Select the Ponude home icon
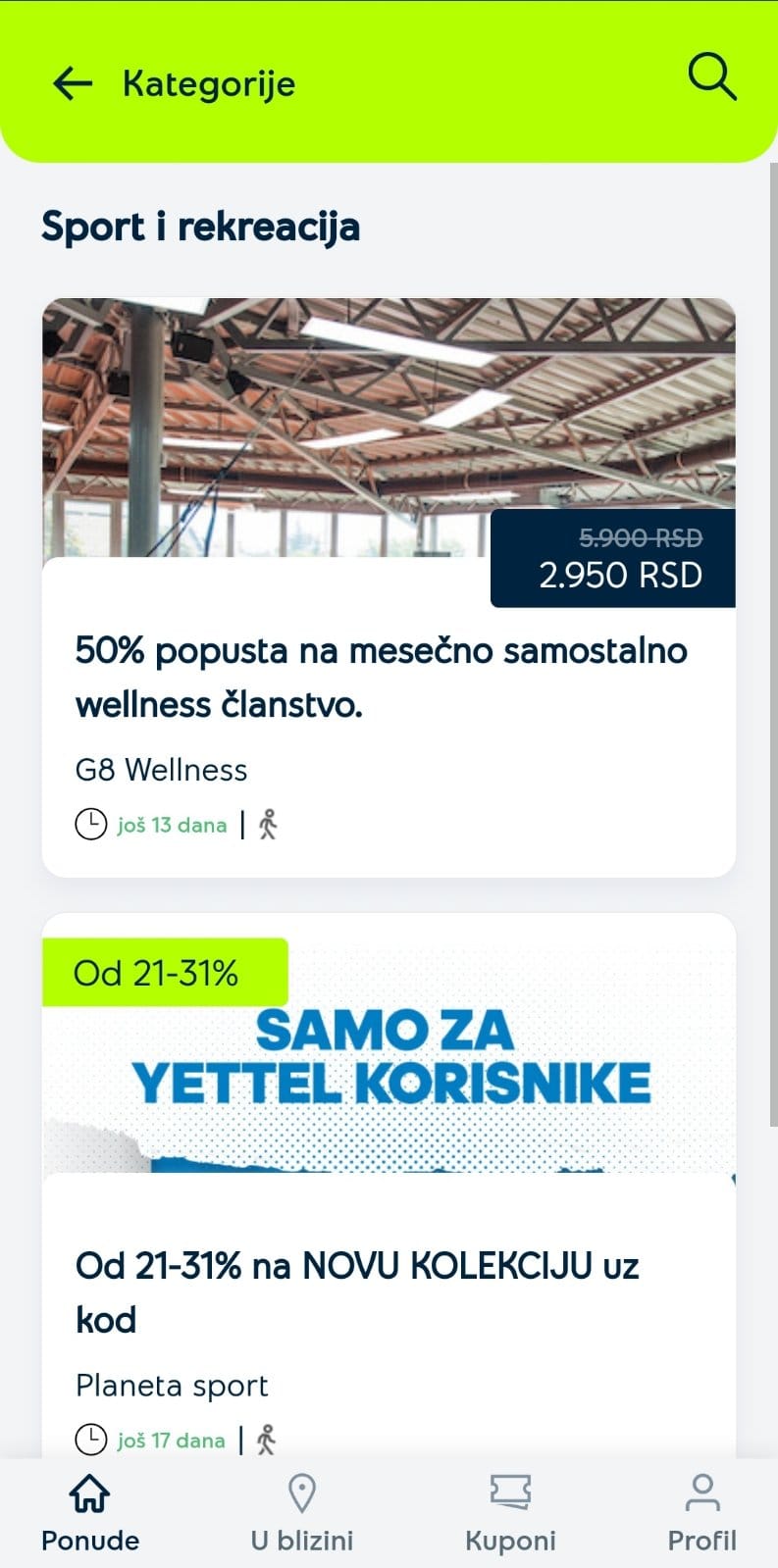The width and height of the screenshot is (778, 1568). point(88,1494)
